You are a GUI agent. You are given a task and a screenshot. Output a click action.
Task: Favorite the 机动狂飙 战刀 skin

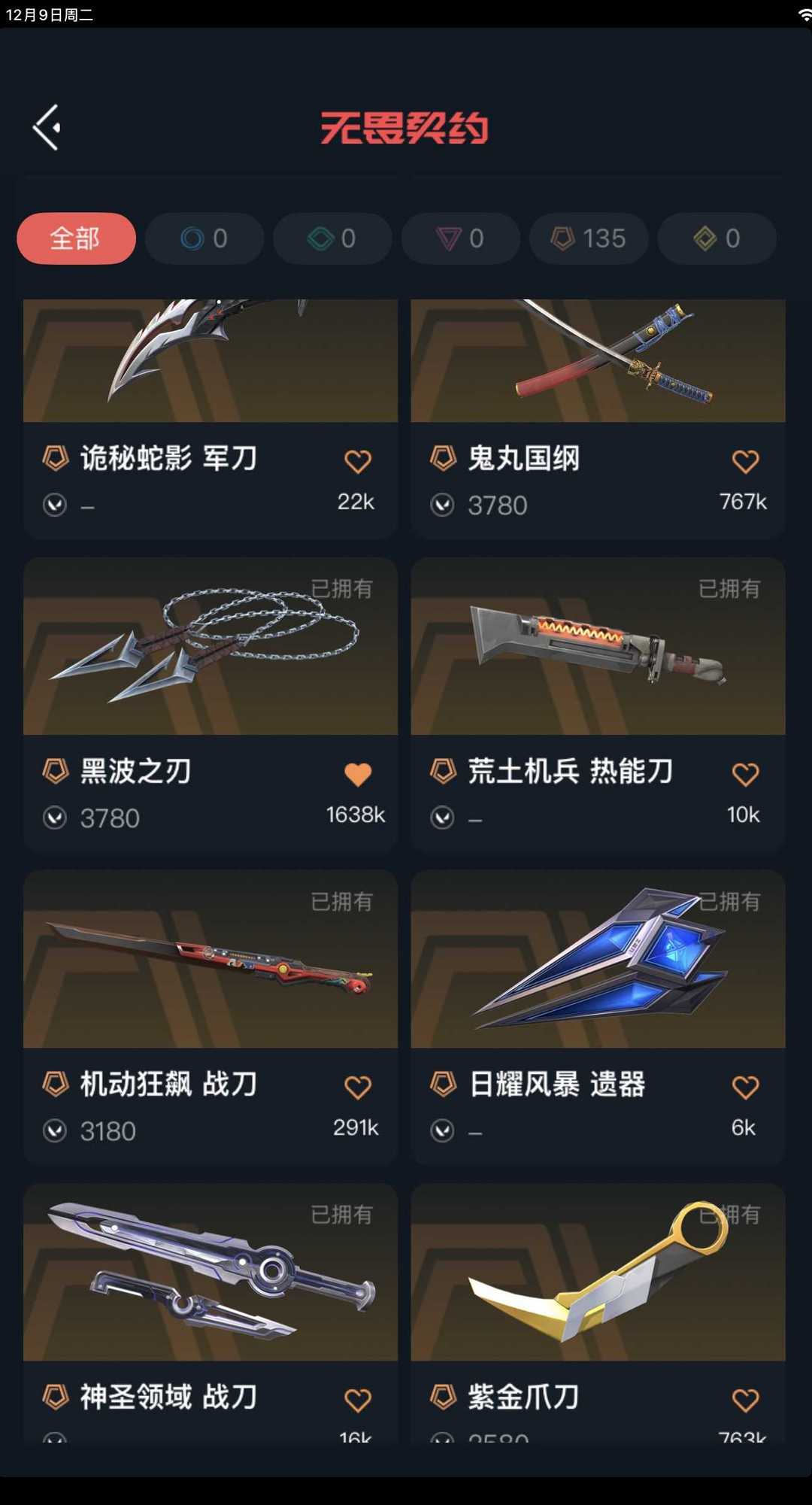tap(358, 1085)
